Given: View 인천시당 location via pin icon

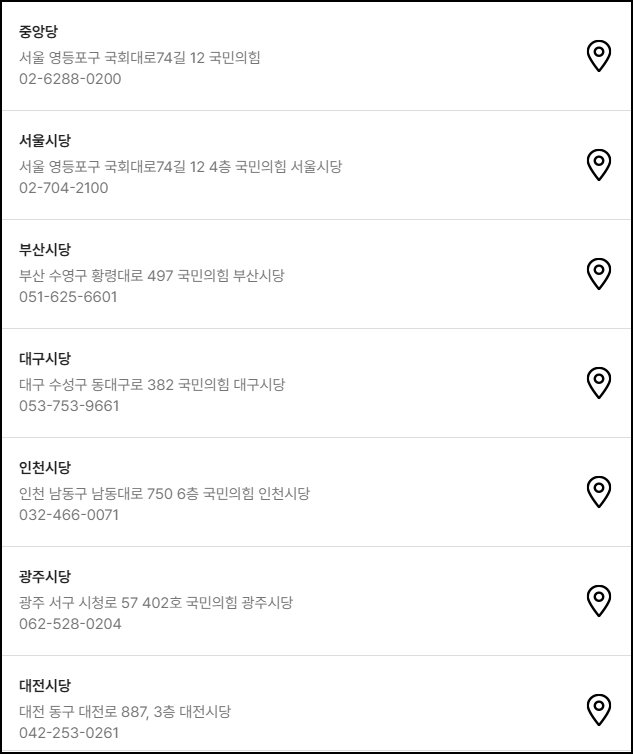Looking at the screenshot, I should pos(599,492).
